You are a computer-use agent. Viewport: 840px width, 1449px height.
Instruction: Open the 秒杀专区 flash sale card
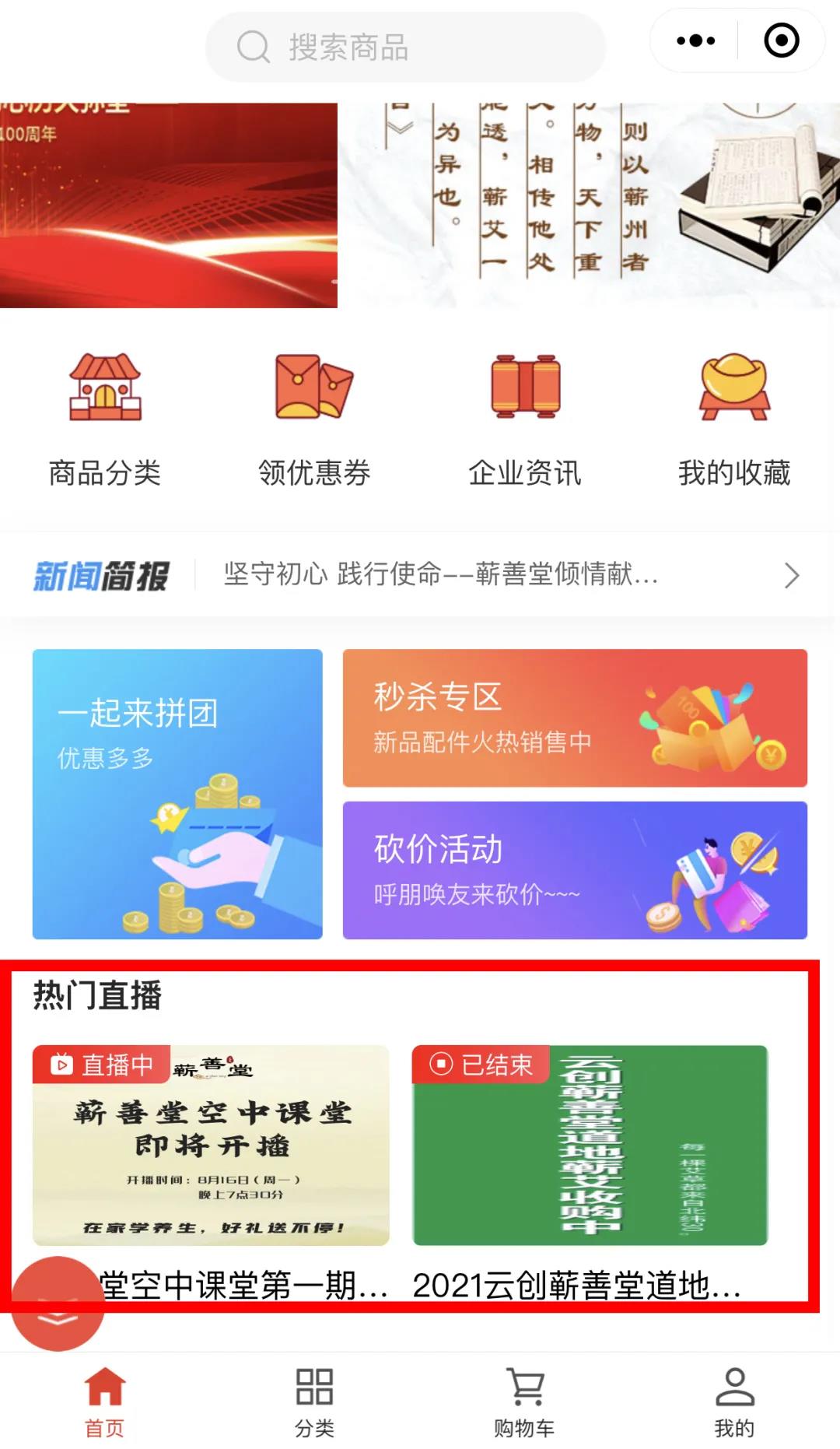[x=575, y=717]
